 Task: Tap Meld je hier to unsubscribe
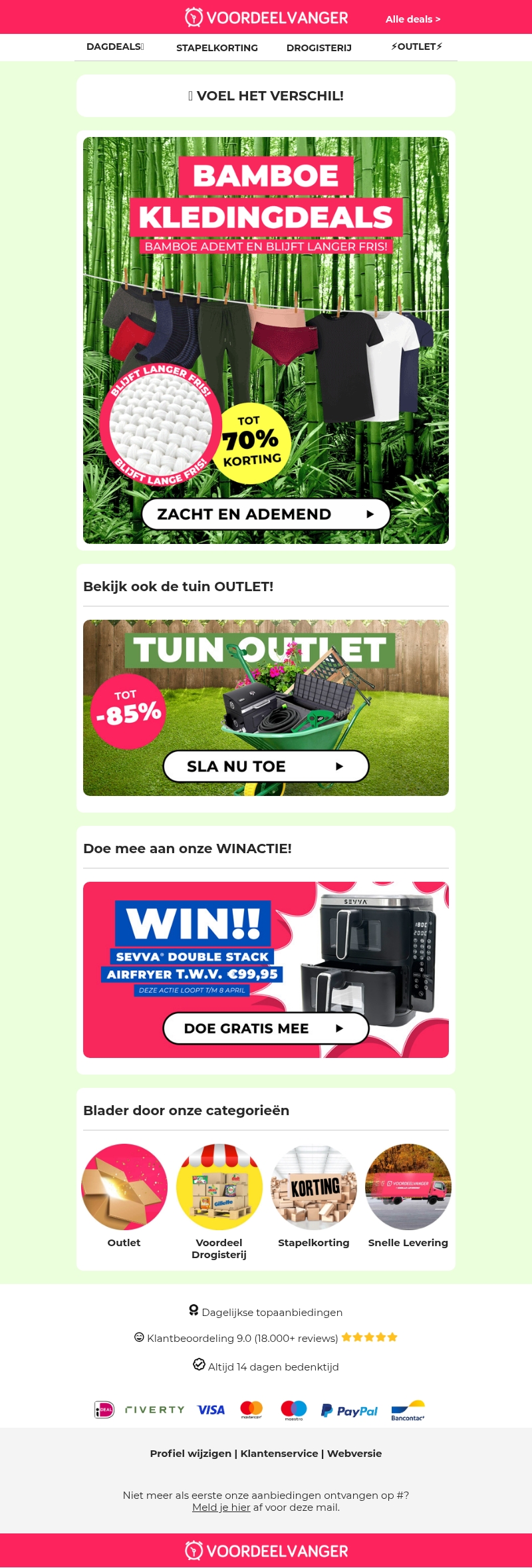(221, 1507)
